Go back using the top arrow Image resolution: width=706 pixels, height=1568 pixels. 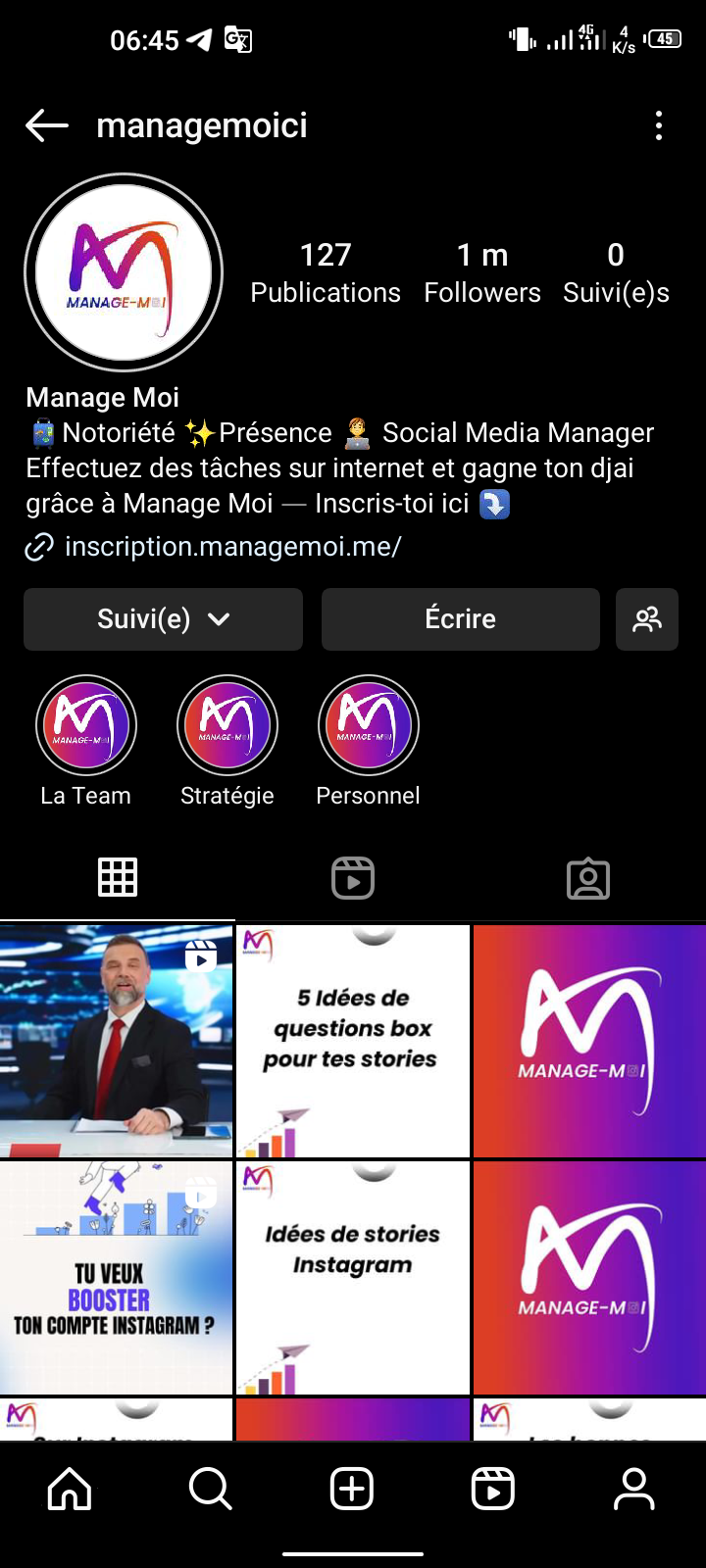tap(46, 125)
